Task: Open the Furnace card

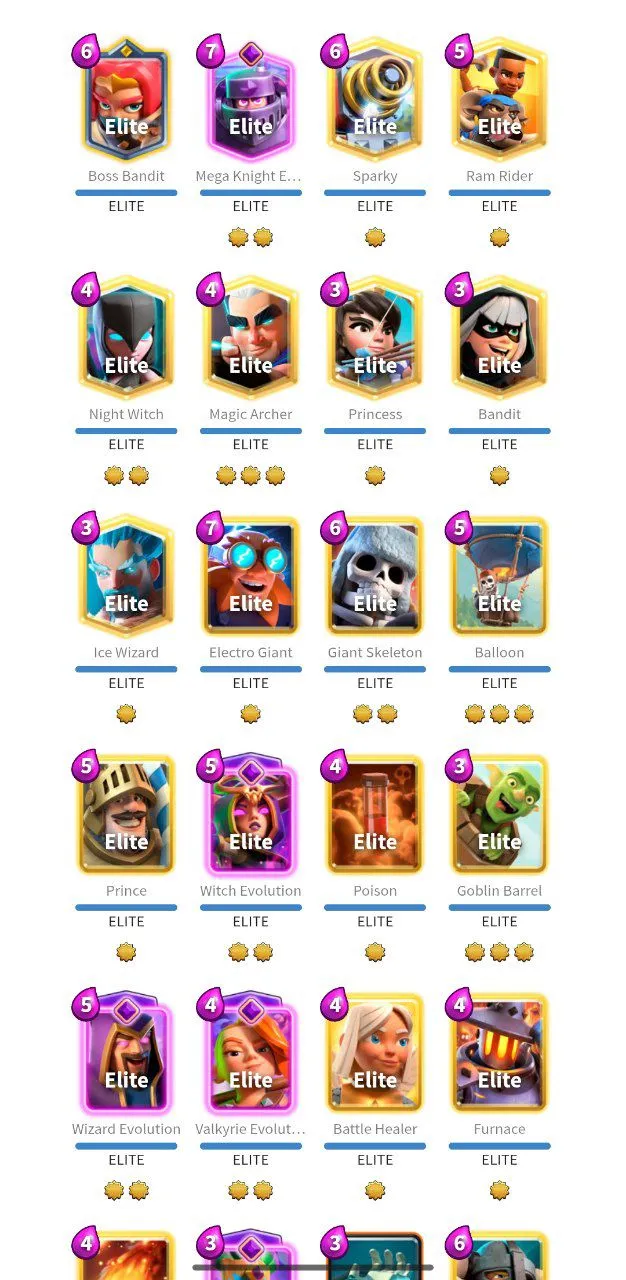Action: tap(499, 1053)
